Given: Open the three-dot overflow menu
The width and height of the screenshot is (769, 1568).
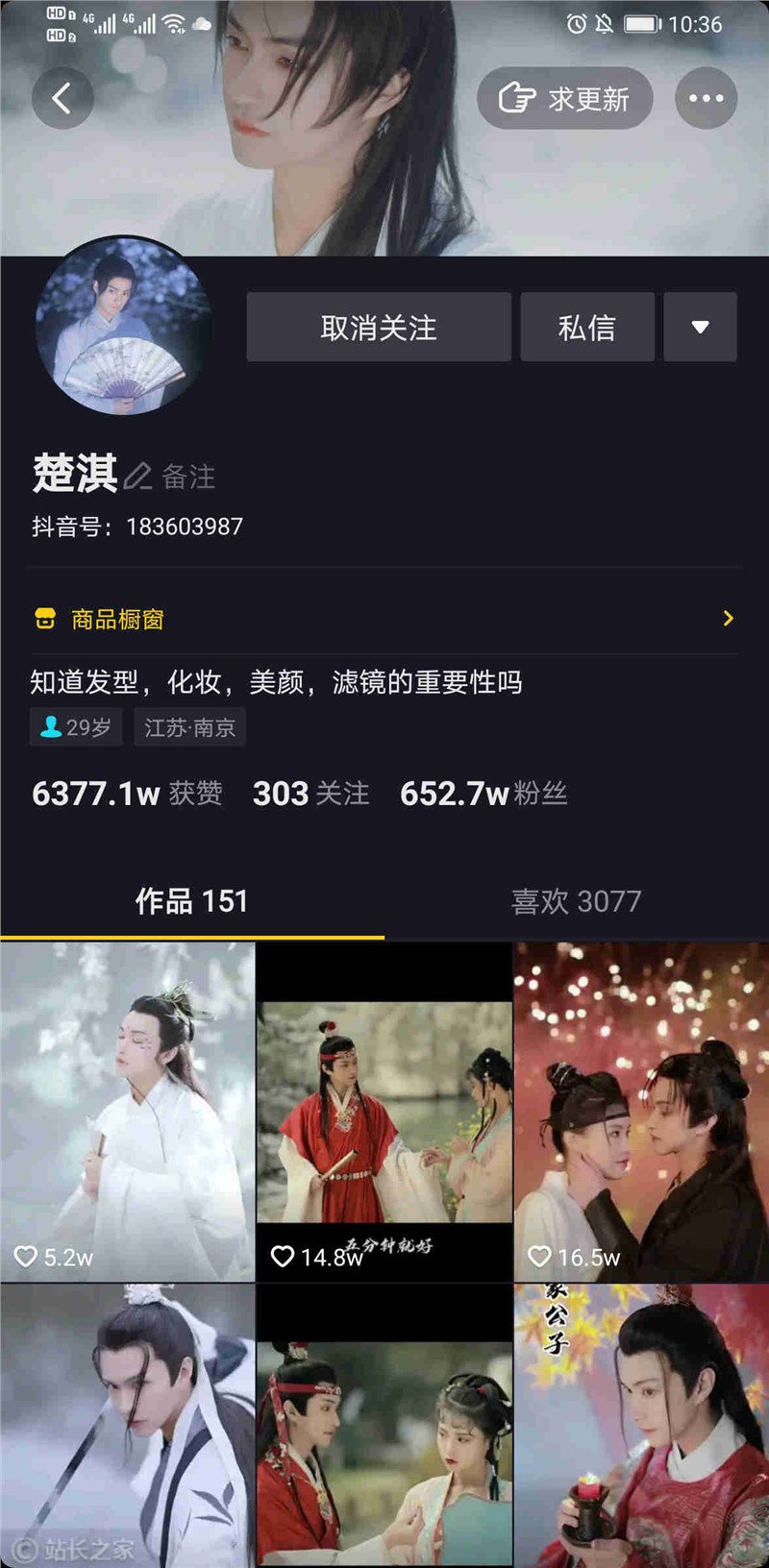Looking at the screenshot, I should [x=706, y=98].
